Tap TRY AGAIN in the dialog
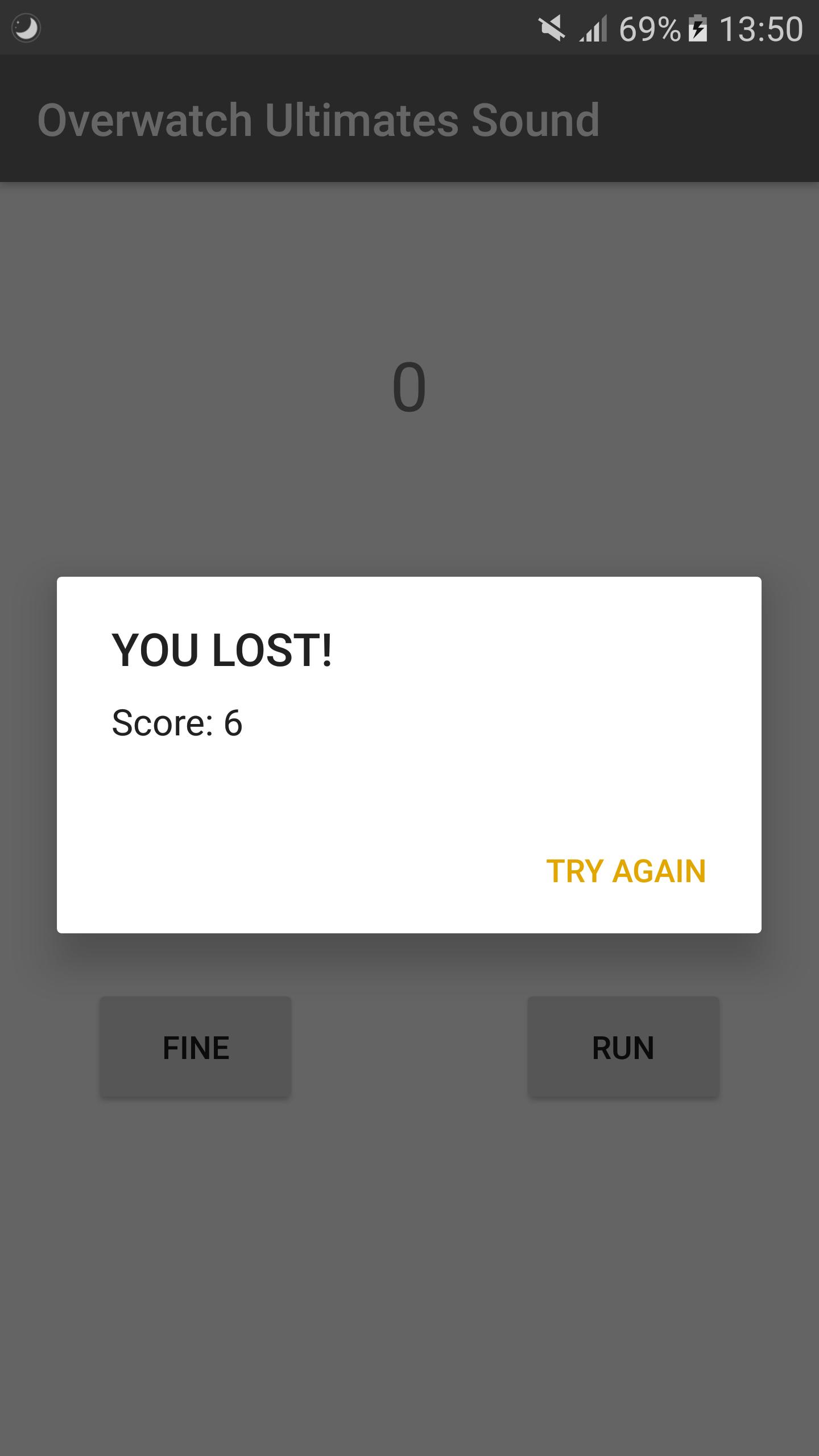 [626, 871]
